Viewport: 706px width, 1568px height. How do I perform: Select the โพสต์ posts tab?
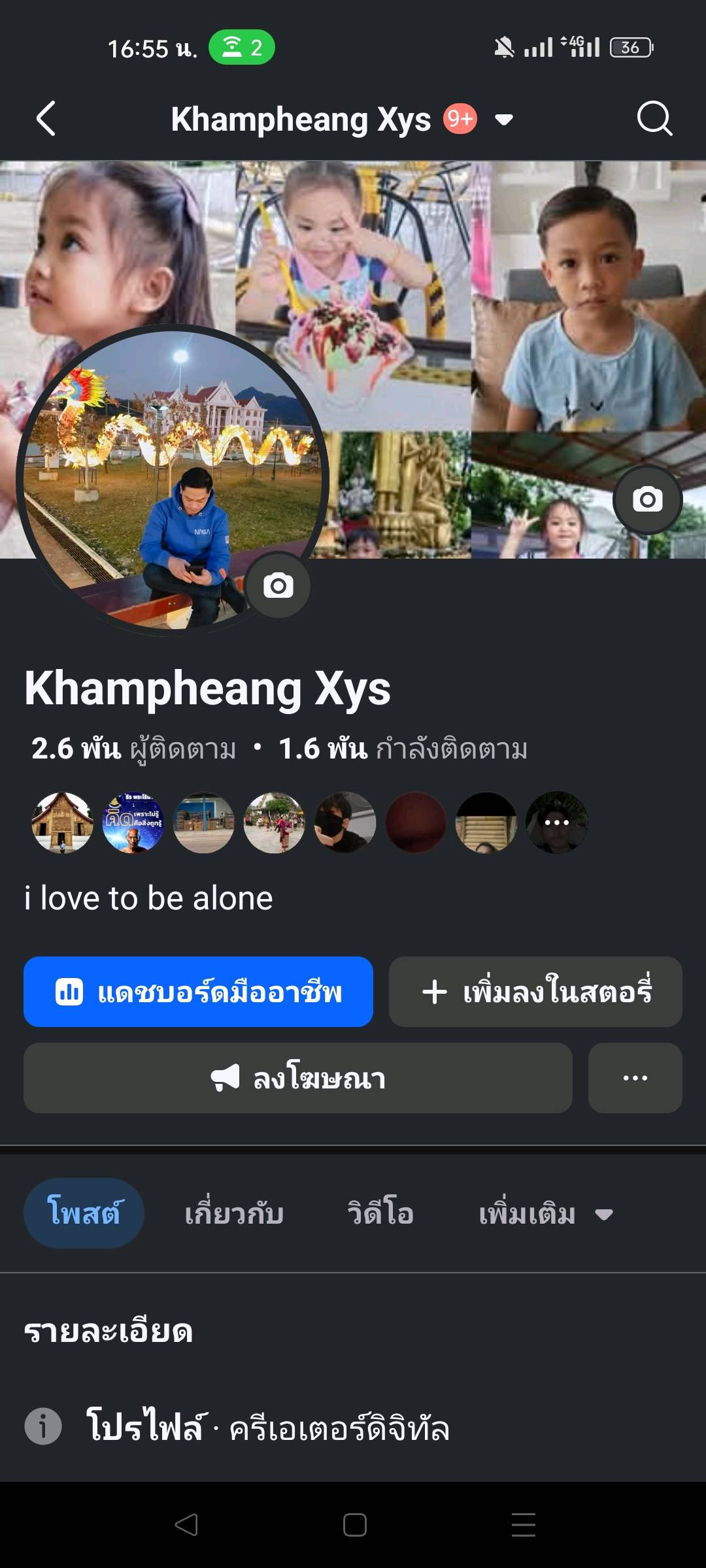84,1213
